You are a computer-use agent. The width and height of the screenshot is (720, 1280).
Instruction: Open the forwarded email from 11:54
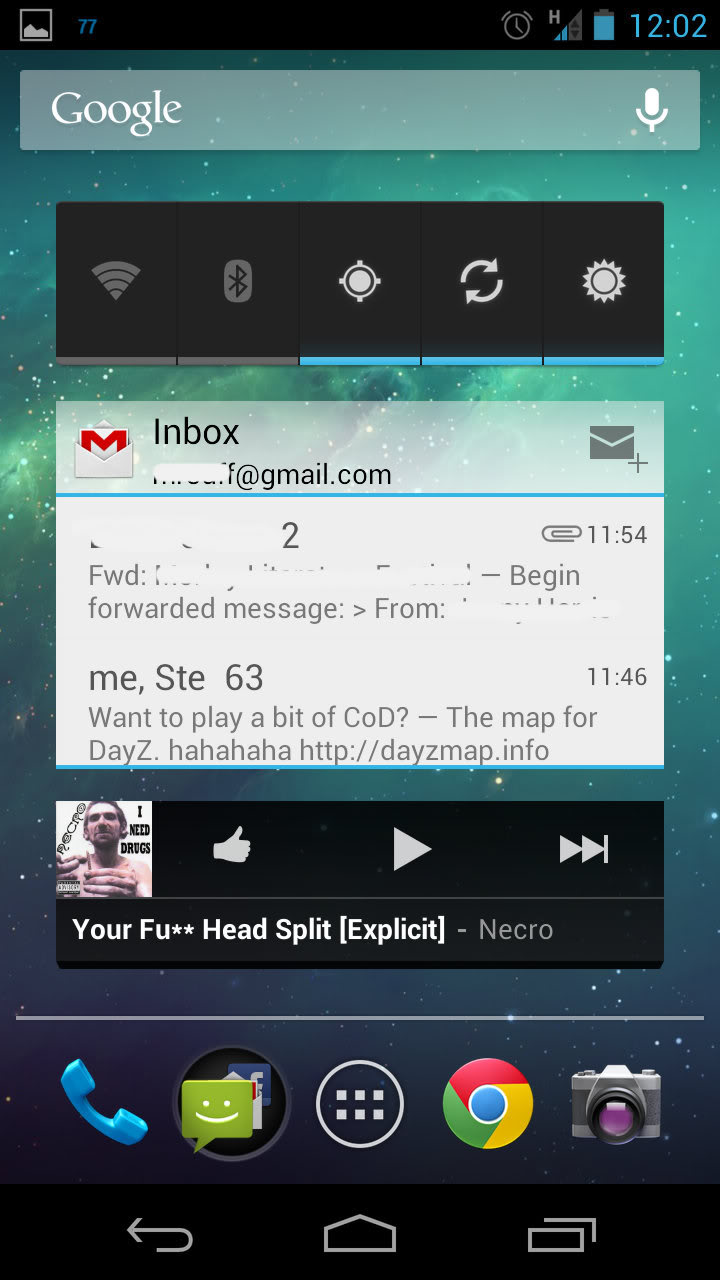click(x=360, y=572)
